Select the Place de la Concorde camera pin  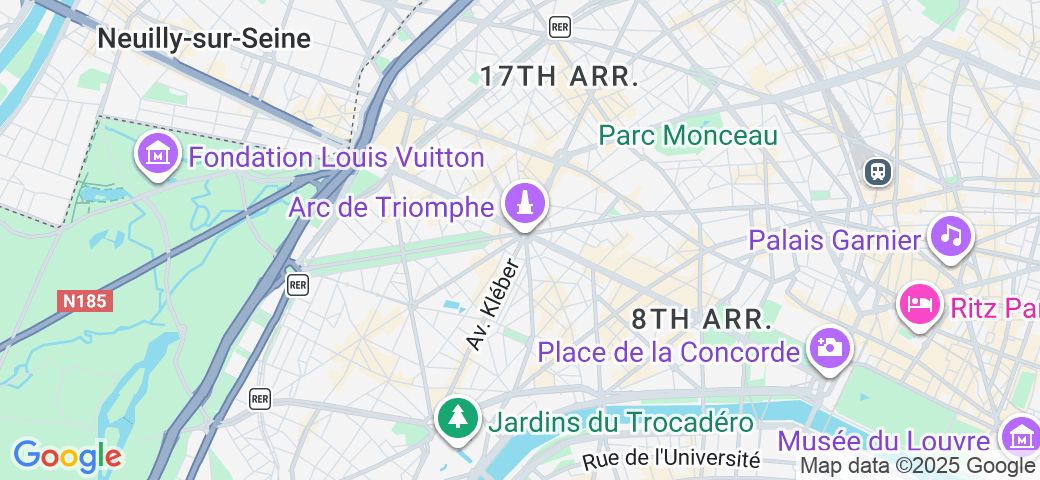828,348
